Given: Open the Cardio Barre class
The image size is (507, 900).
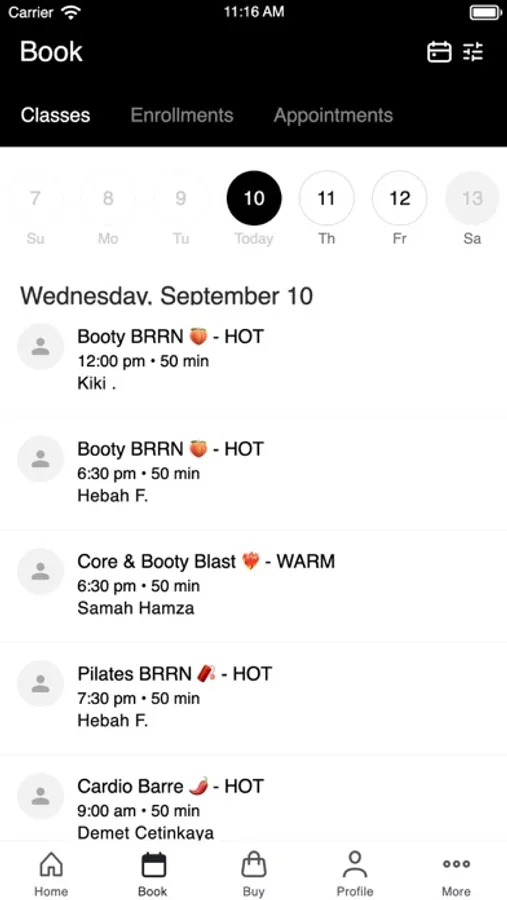Looking at the screenshot, I should click(253, 801).
